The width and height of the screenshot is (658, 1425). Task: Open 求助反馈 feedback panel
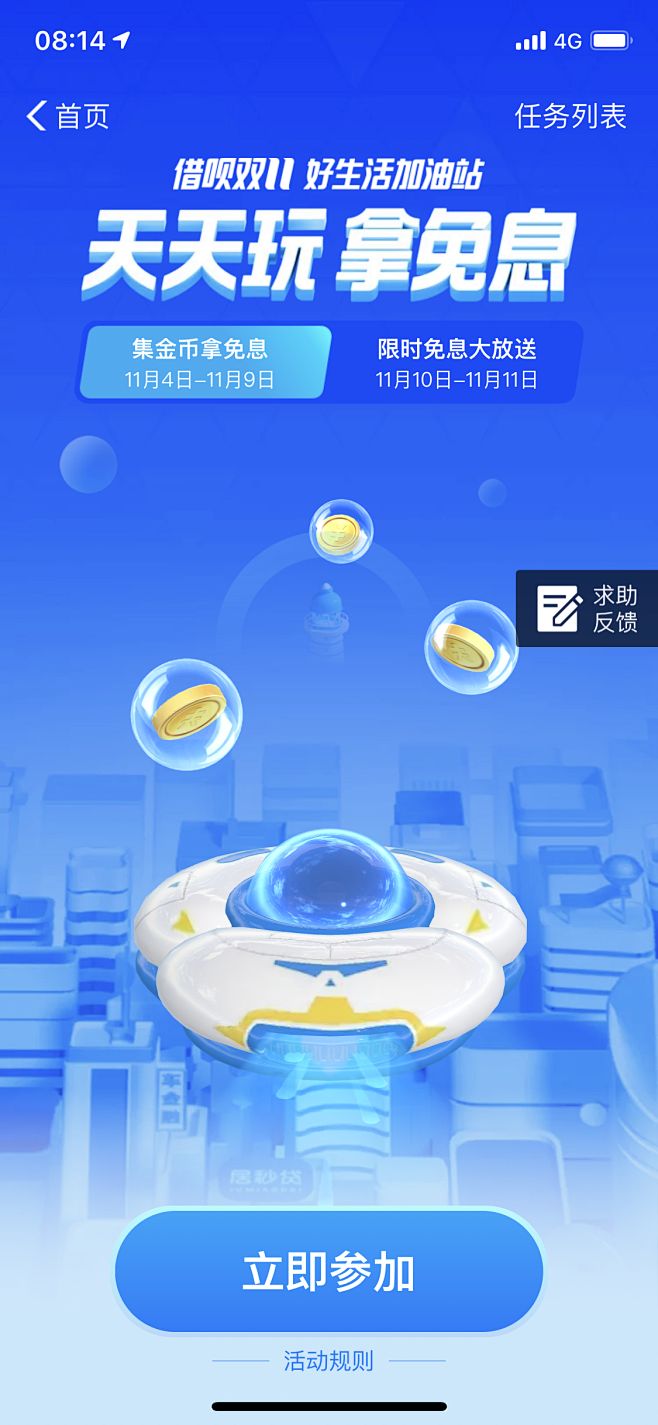[x=587, y=608]
